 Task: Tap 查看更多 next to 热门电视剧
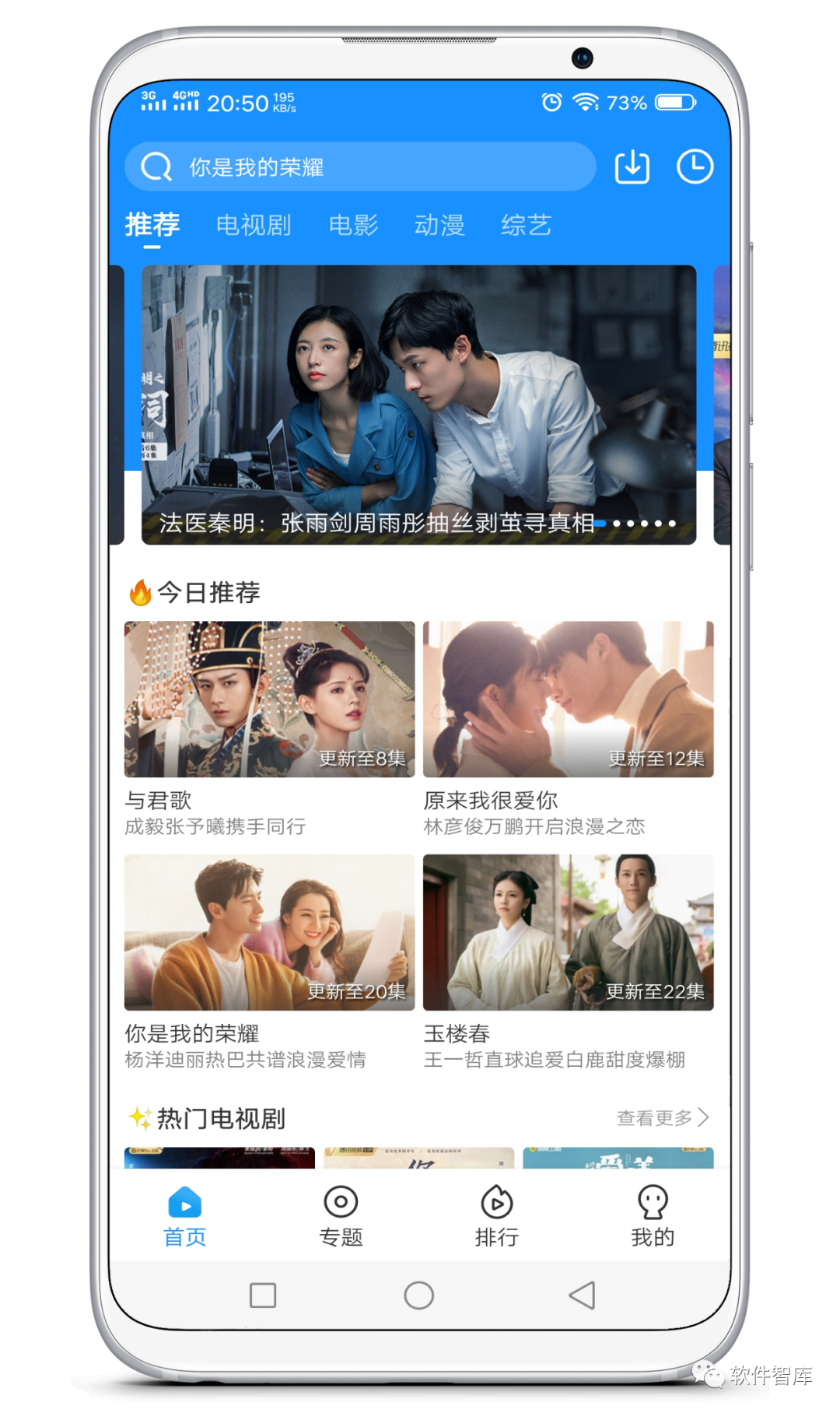click(x=662, y=1118)
